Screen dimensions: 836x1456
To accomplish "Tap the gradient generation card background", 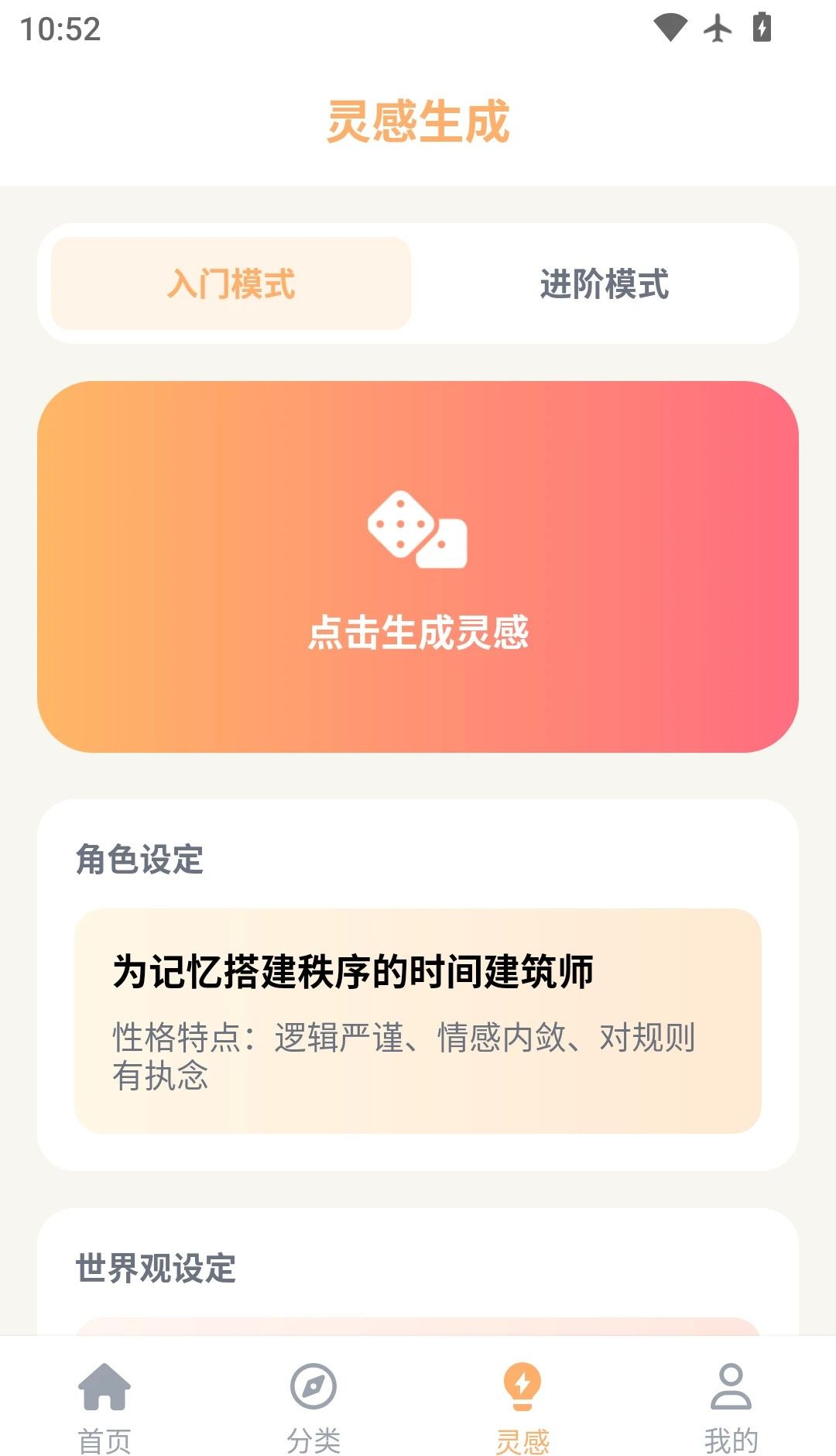I will pyautogui.click(x=418, y=434).
